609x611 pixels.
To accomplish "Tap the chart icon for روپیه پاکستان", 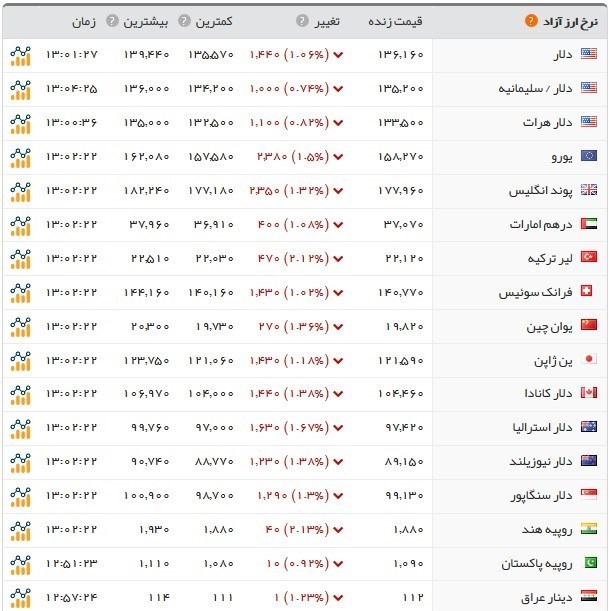I will click(x=21, y=565).
